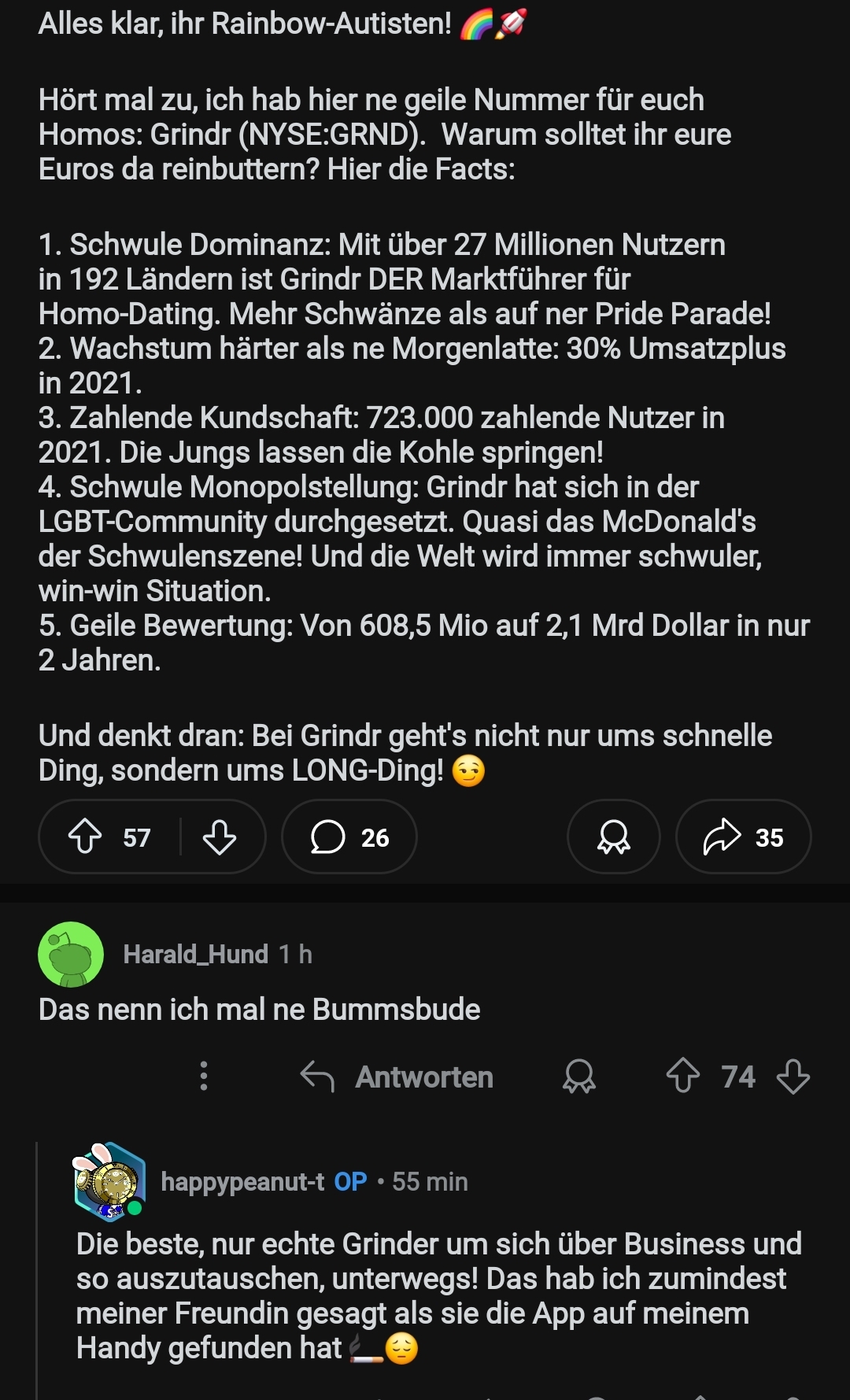Image resolution: width=850 pixels, height=1400 pixels.
Task: Award Harald_Hund's comment
Action: pyautogui.click(x=579, y=1076)
